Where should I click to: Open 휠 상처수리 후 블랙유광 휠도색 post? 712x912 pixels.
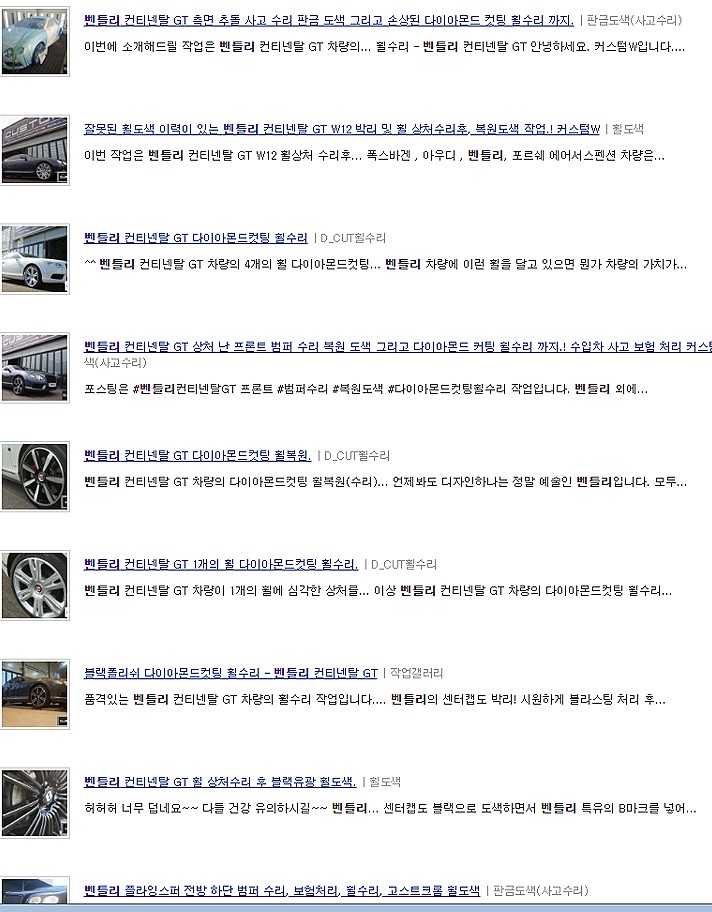coord(220,782)
